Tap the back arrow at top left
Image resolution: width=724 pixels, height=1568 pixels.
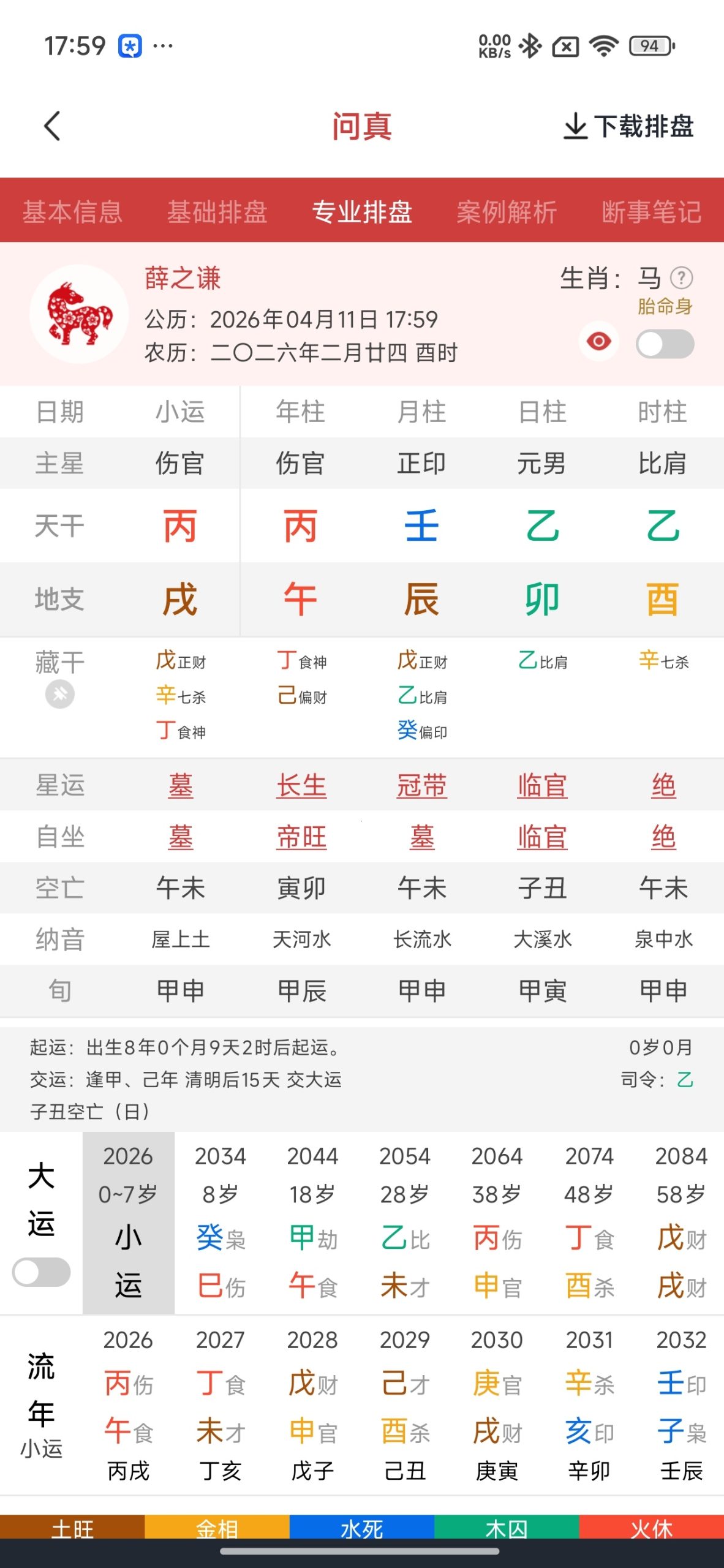click(x=51, y=126)
